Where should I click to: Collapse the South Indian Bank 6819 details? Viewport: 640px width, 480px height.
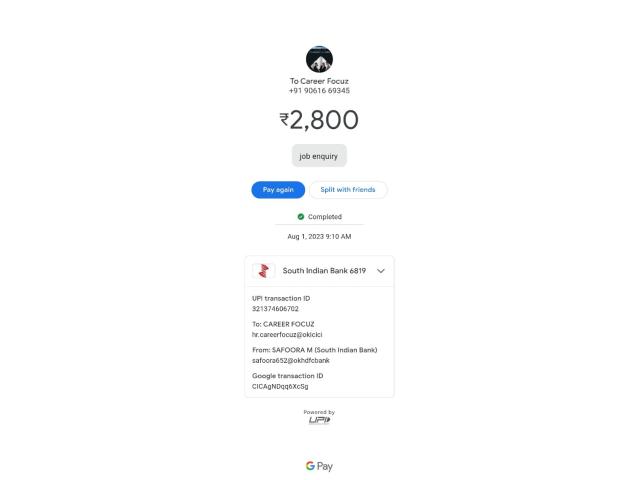(381, 271)
